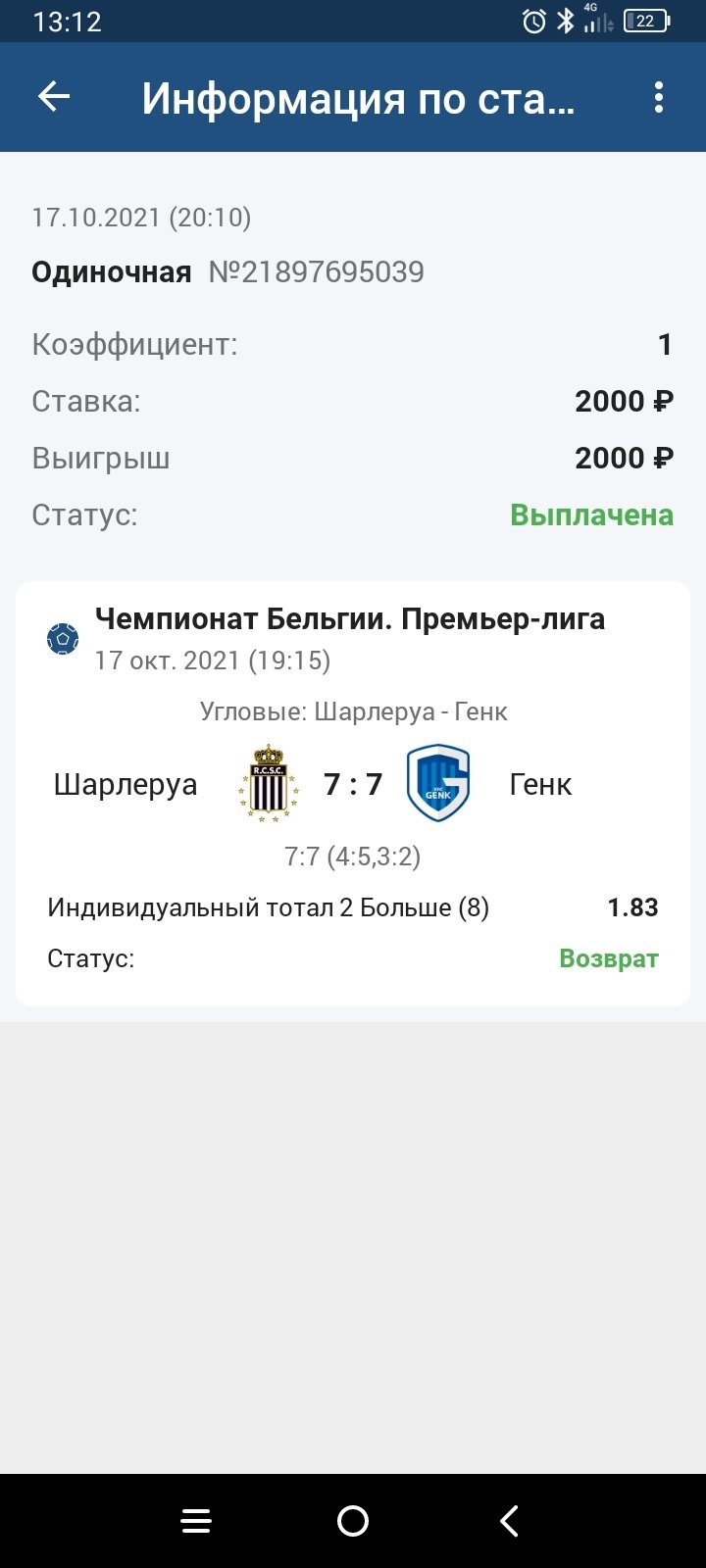
Task: Open the three-dot overflow menu
Action: [x=659, y=97]
